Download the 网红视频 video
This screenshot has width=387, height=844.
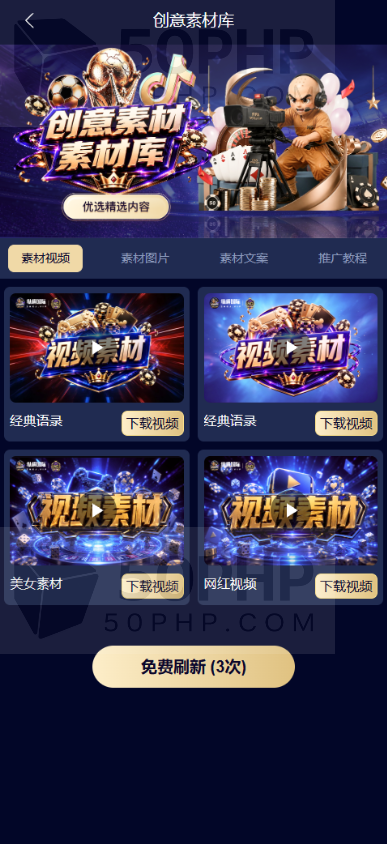coord(347,586)
